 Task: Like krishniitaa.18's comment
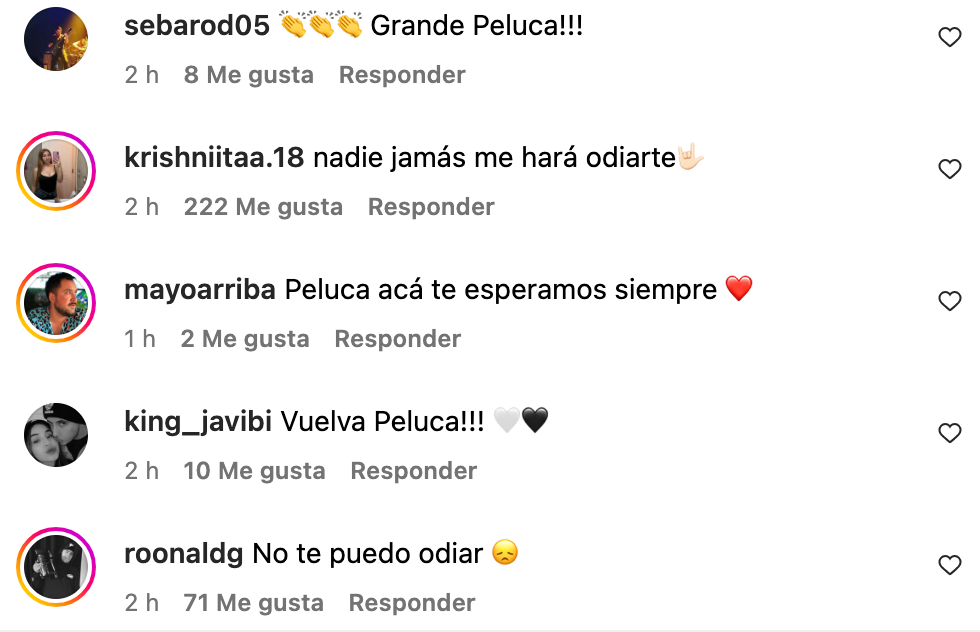[x=949, y=170]
